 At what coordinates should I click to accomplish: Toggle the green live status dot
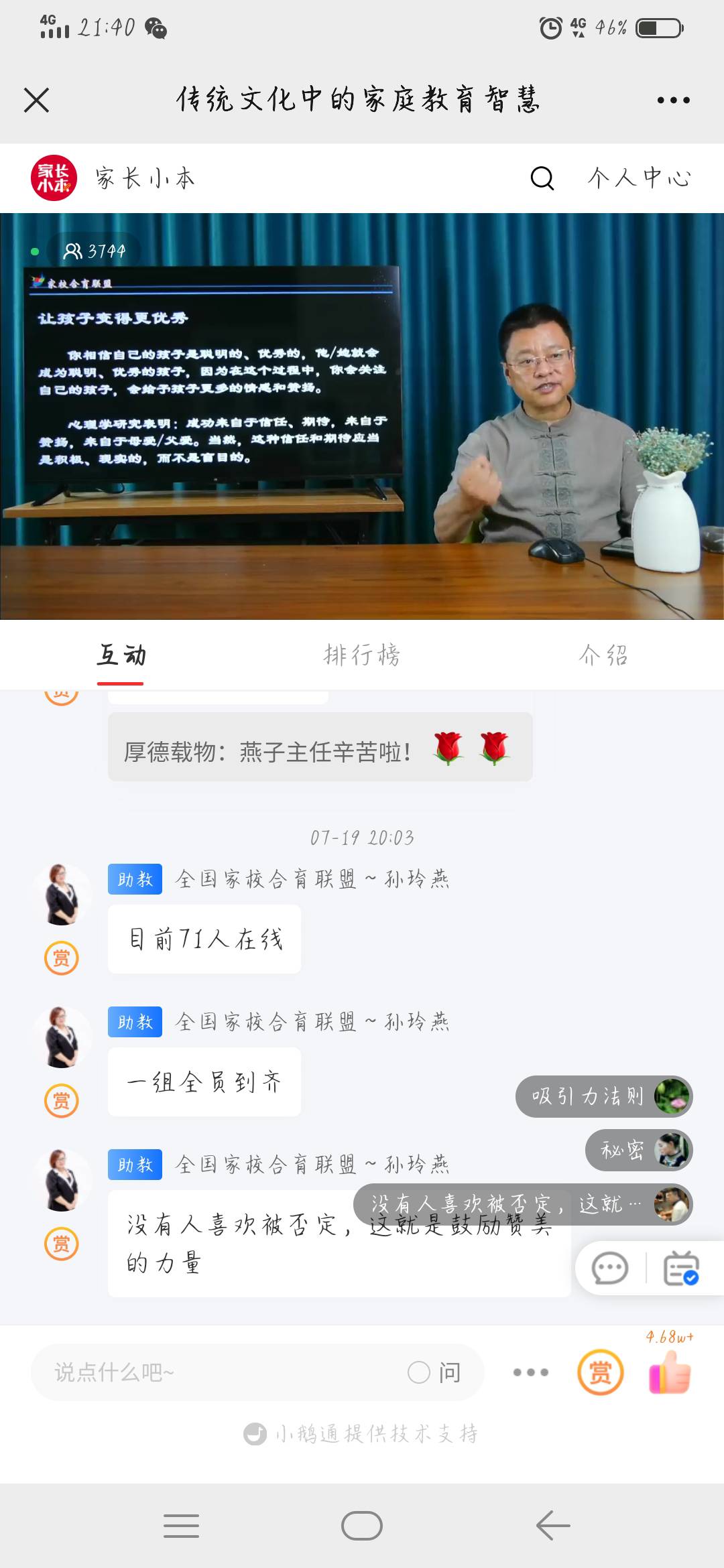pyautogui.click(x=33, y=253)
